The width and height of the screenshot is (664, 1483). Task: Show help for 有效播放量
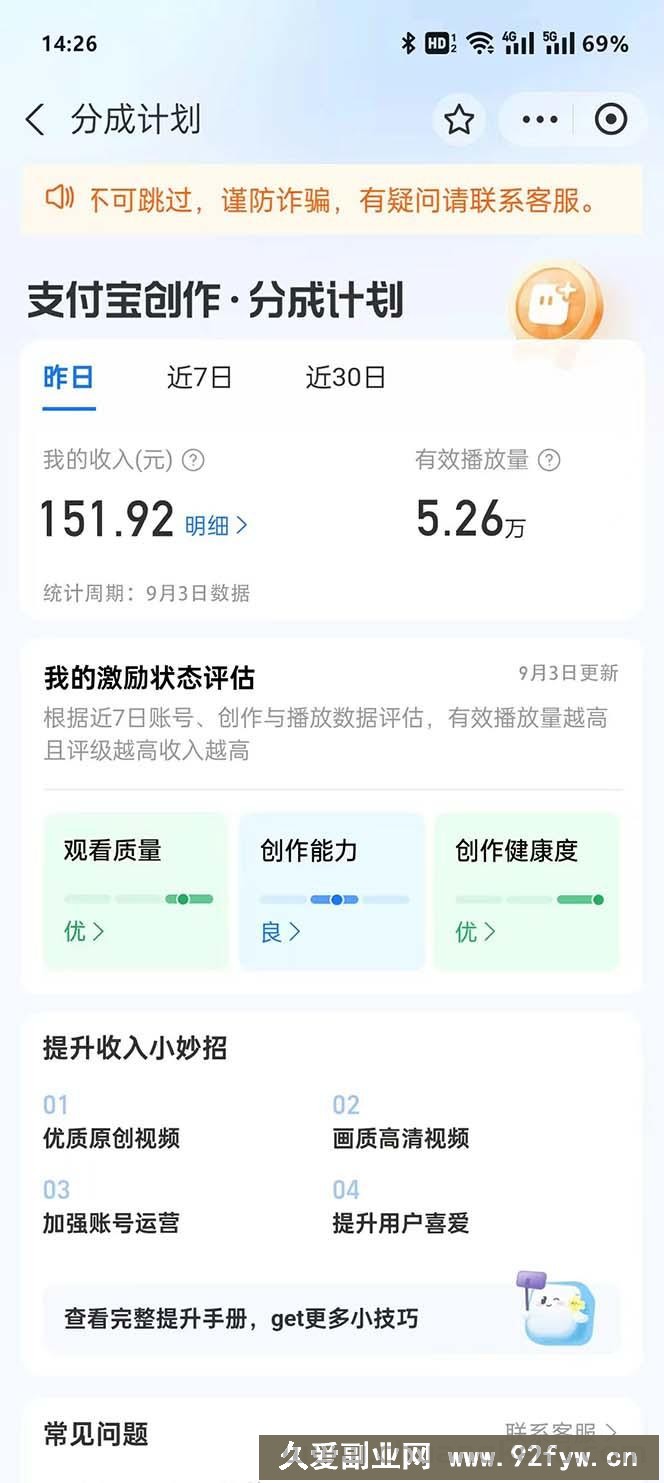(x=549, y=460)
